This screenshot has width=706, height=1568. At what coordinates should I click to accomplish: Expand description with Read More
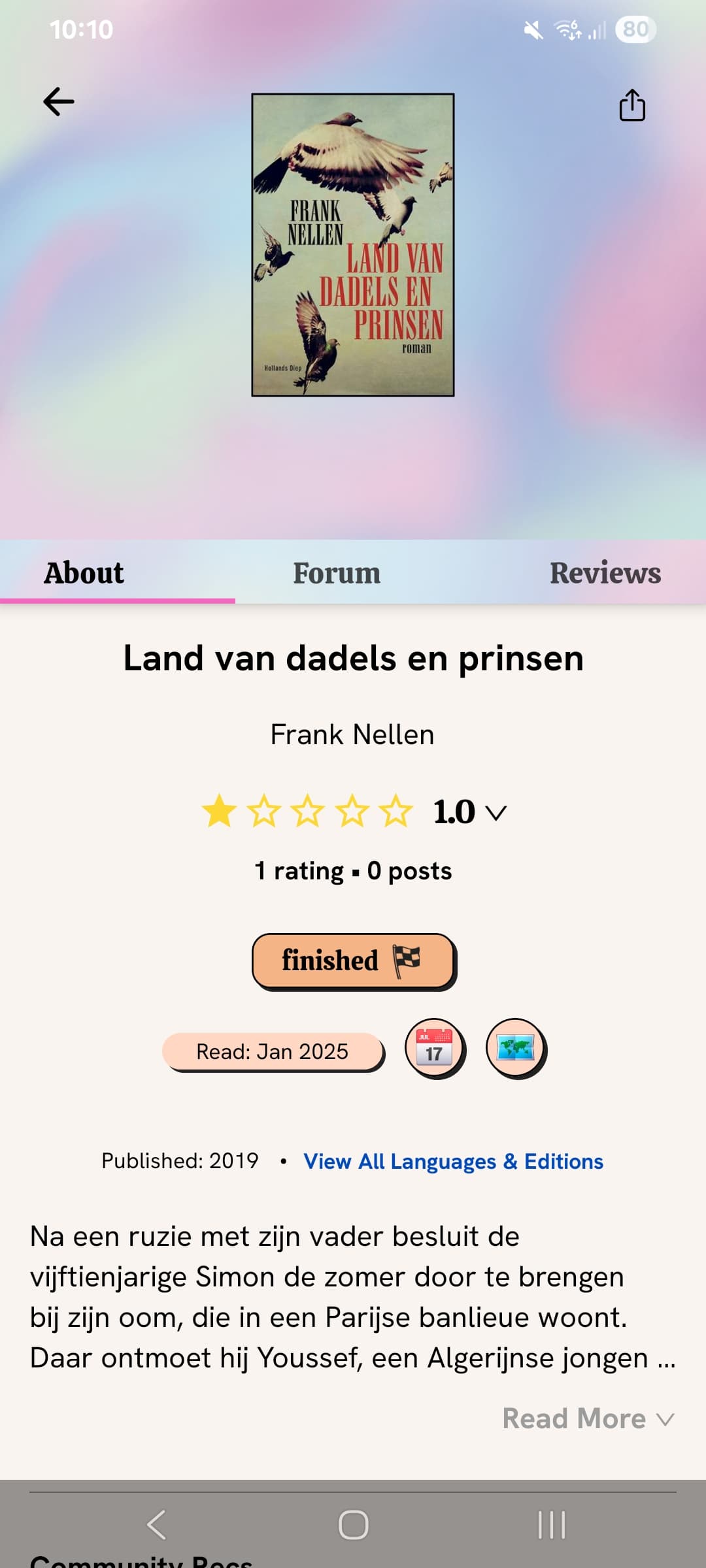587,1418
